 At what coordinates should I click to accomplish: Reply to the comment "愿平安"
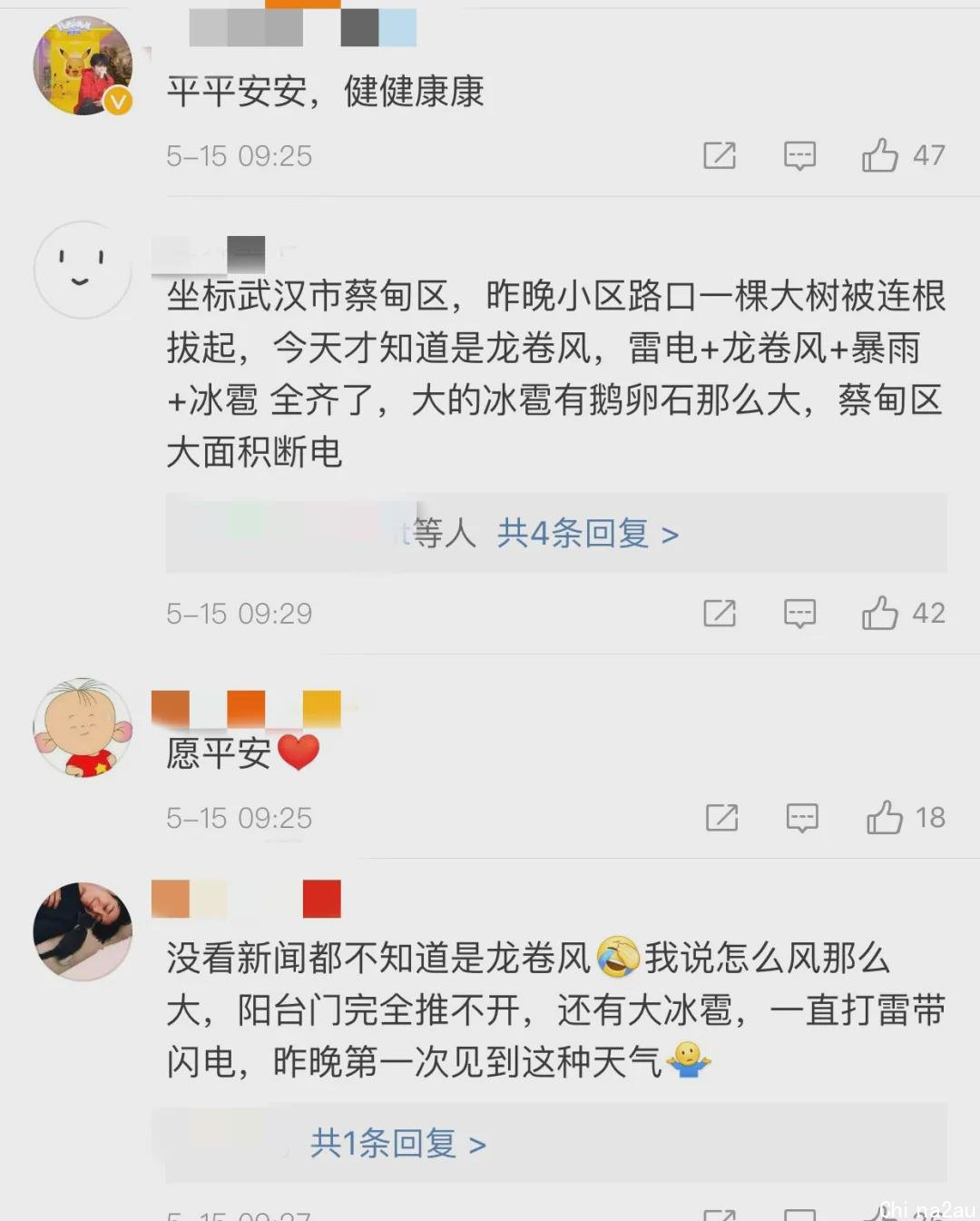coord(802,818)
